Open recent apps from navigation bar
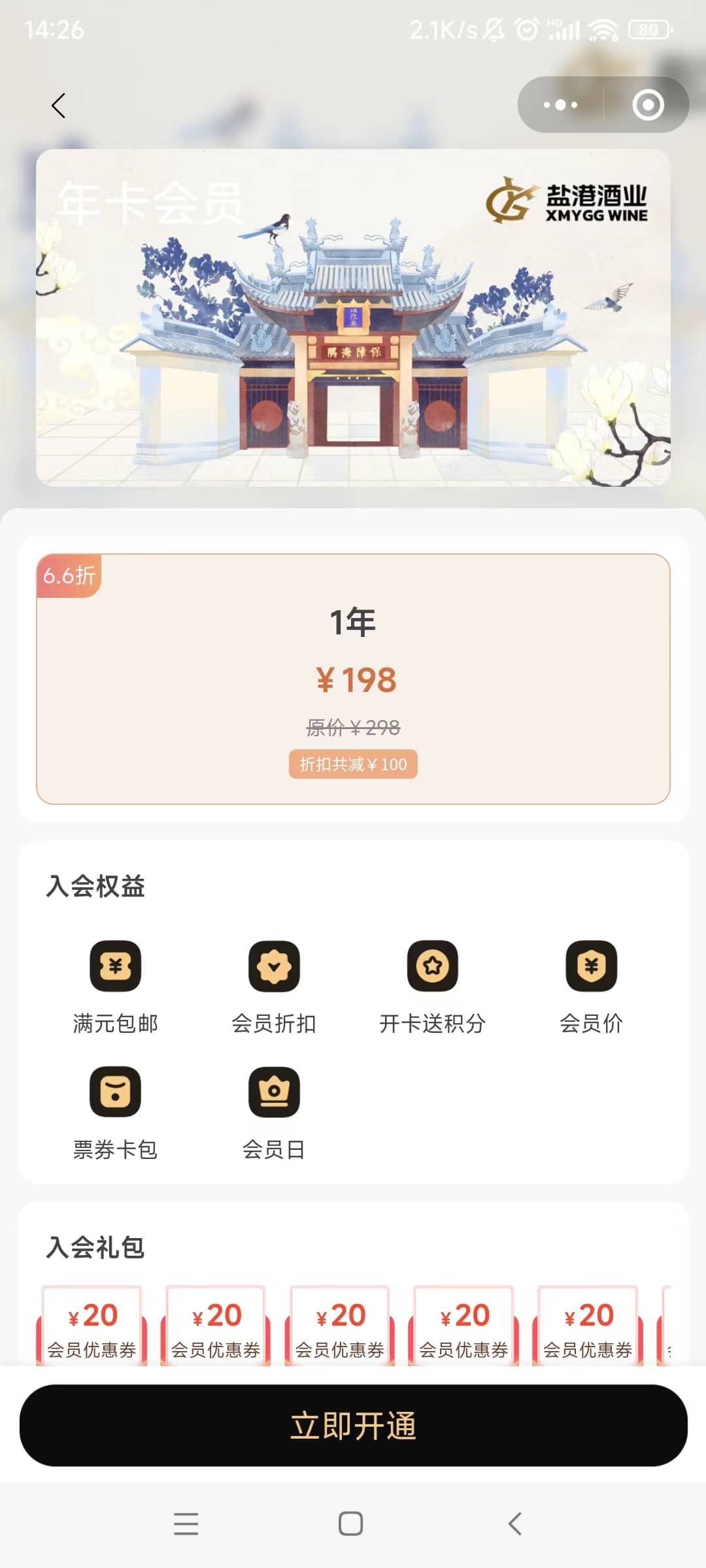 pyautogui.click(x=186, y=1524)
